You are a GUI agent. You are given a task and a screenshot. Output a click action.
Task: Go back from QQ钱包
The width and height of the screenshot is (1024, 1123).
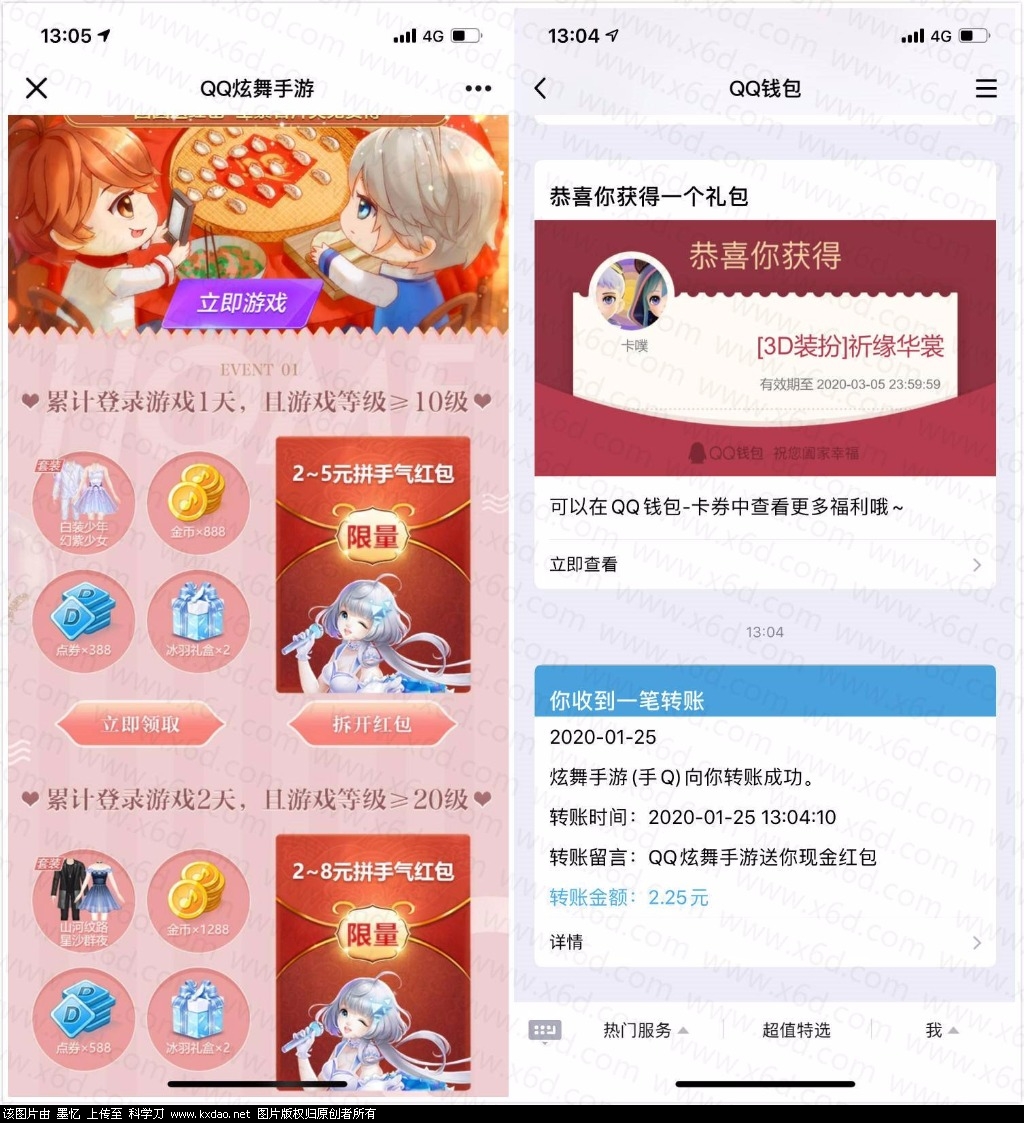pos(541,88)
